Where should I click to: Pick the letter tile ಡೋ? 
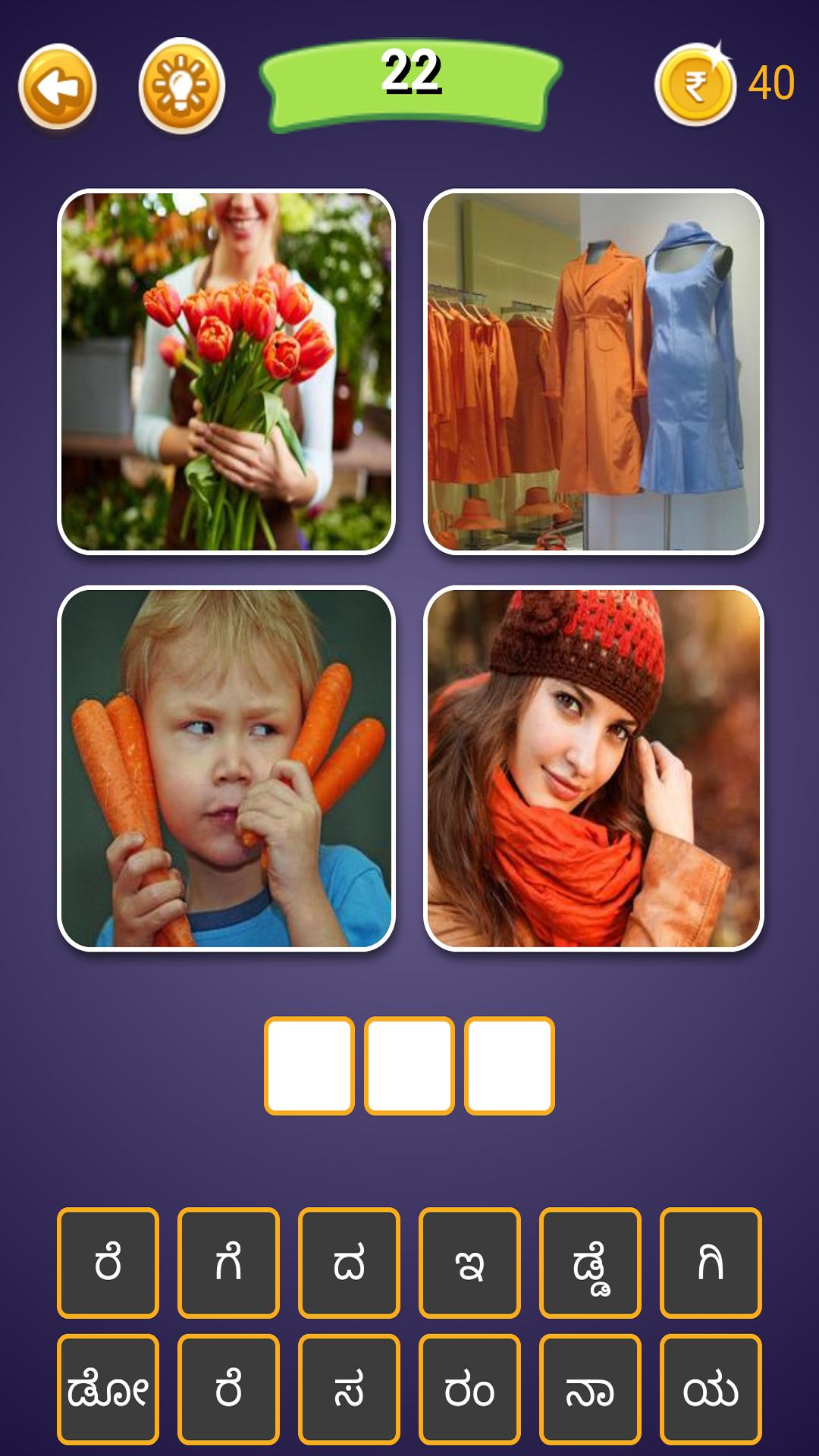click(108, 1389)
